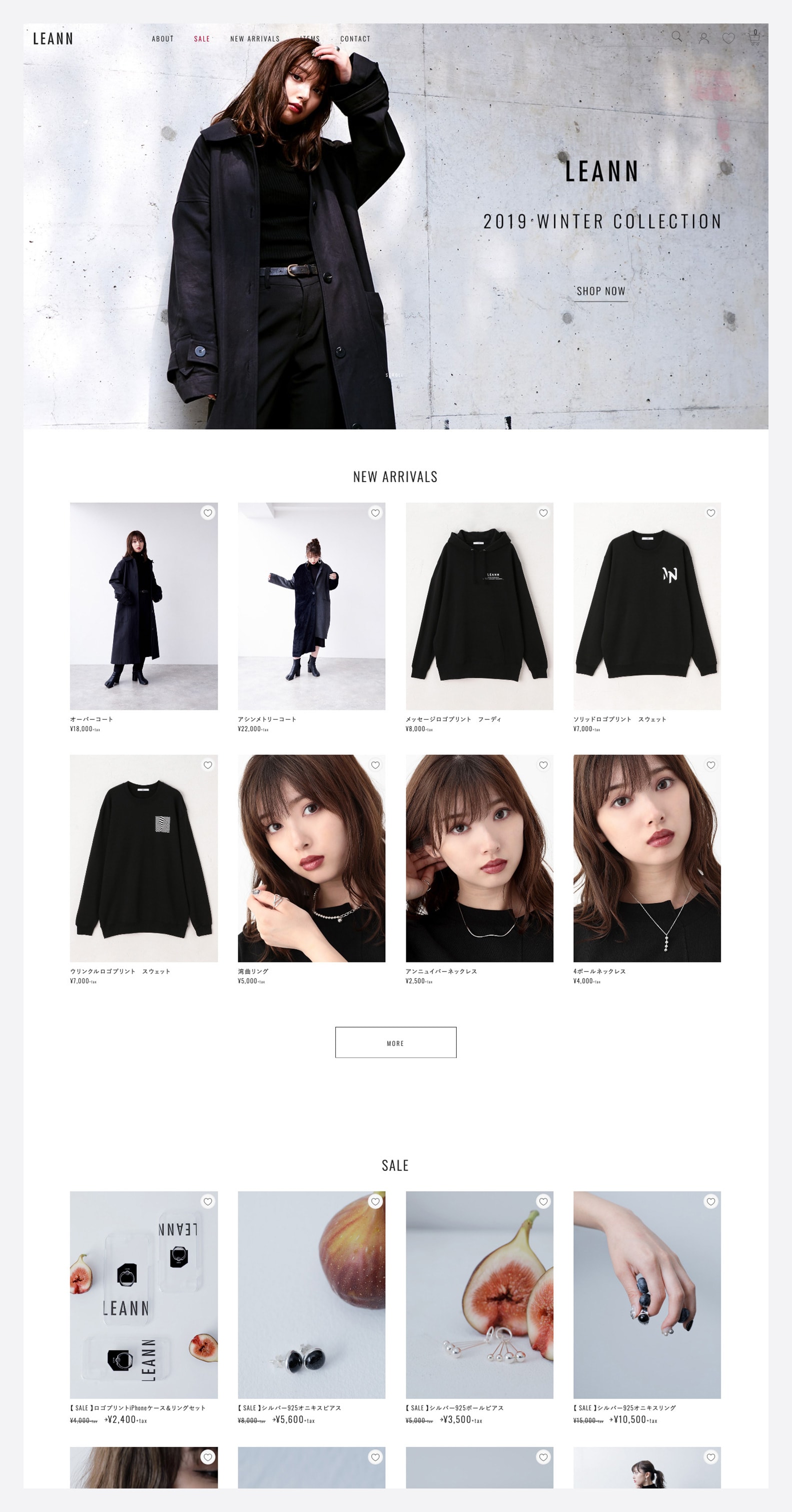Screen dimensions: 792x1512
Task: Favorite the 4ボールネックレス item
Action: click(711, 765)
